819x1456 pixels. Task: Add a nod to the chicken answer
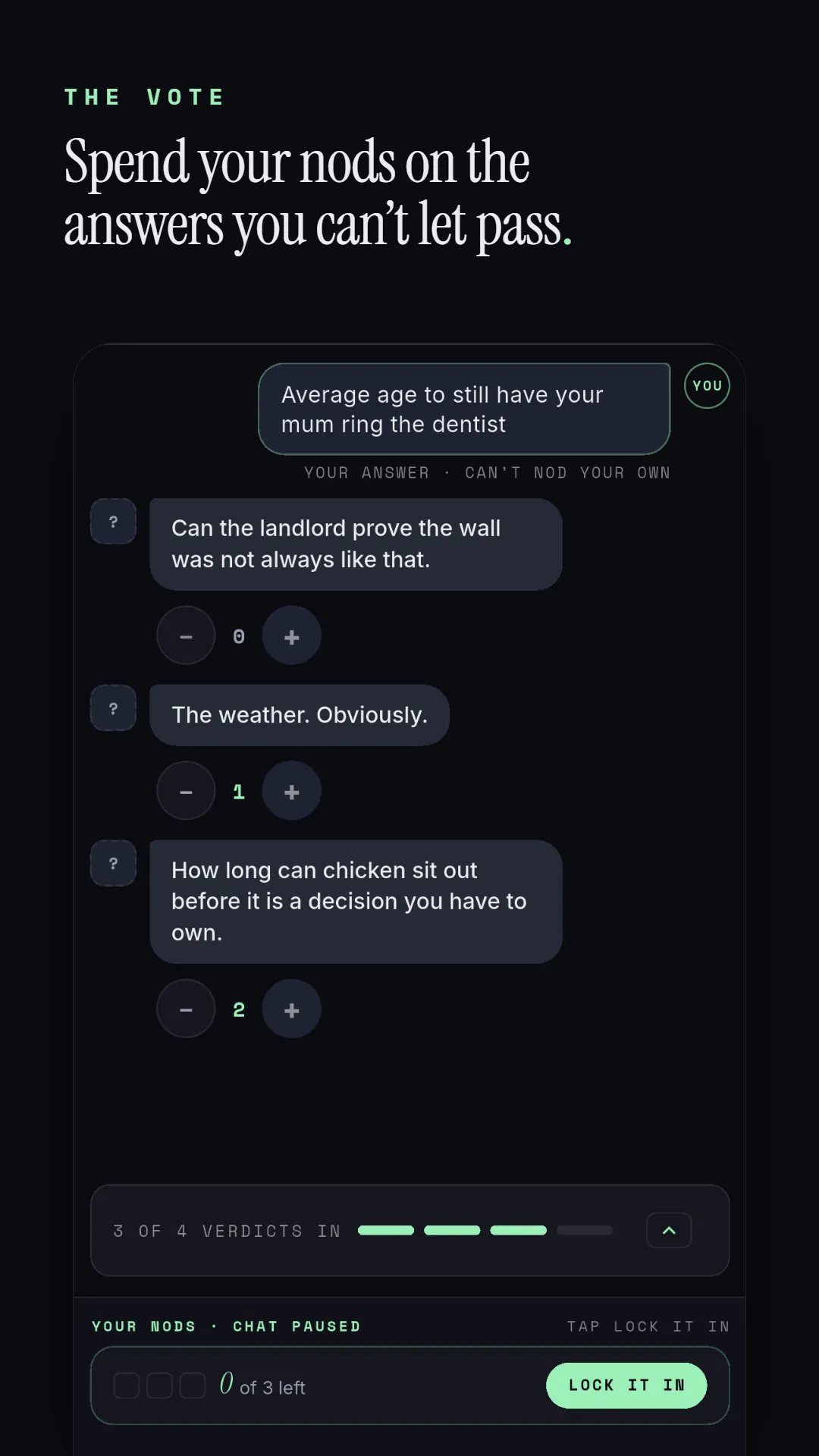click(x=291, y=1009)
